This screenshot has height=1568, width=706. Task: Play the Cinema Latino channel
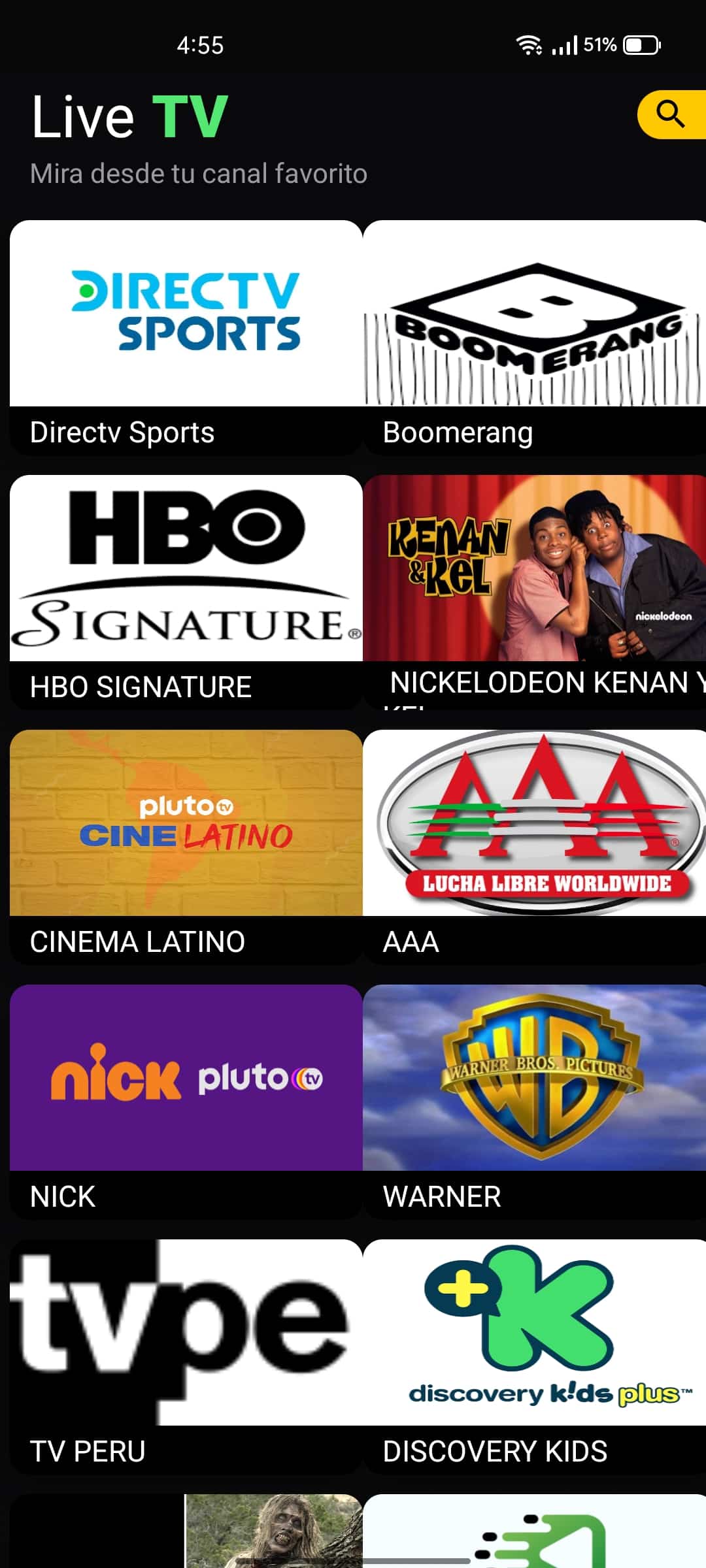pyautogui.click(x=186, y=847)
